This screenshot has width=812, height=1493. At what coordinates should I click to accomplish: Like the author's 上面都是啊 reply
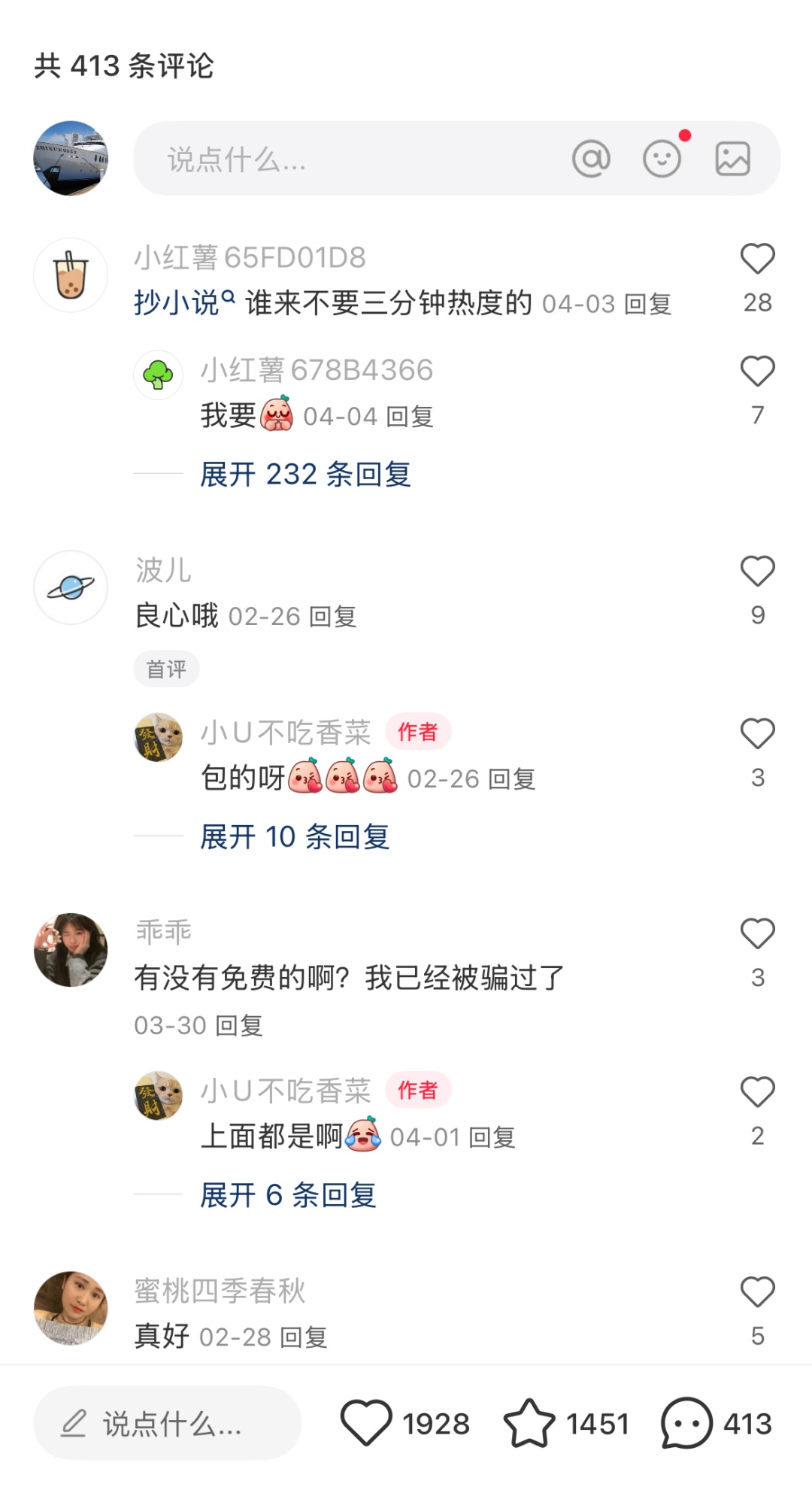[x=757, y=1092]
